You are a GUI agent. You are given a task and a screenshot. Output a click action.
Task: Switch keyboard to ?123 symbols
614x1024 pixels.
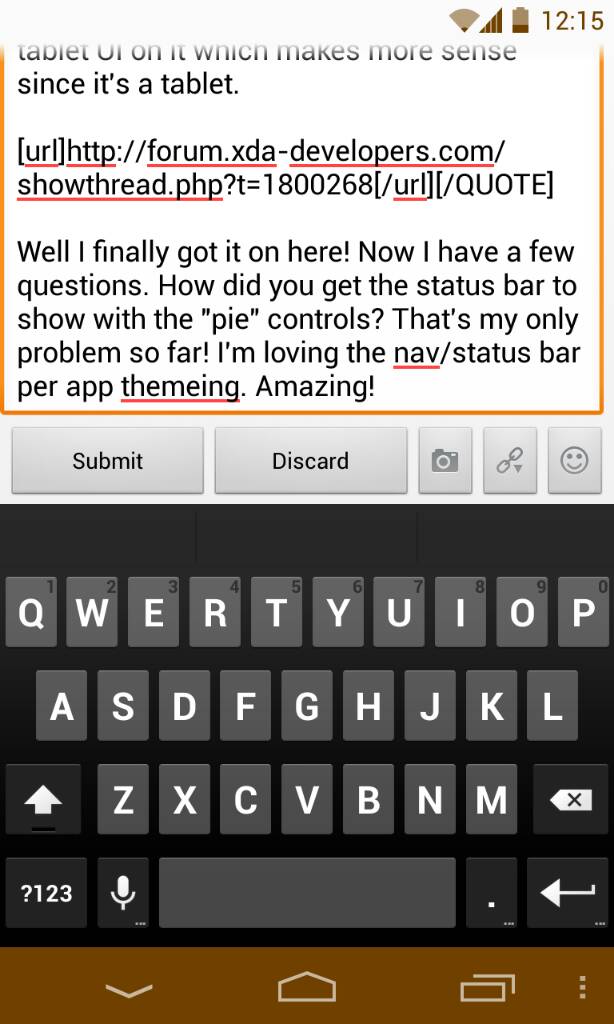pyautogui.click(x=47, y=892)
